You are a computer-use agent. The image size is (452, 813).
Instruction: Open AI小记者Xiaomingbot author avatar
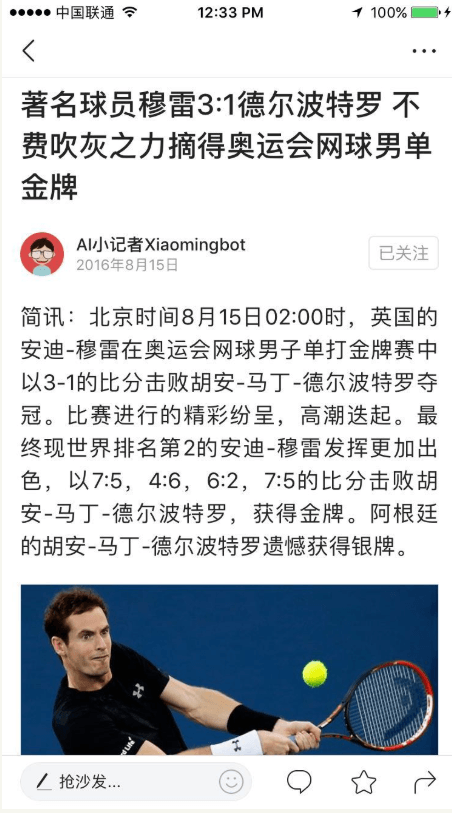click(x=42, y=254)
